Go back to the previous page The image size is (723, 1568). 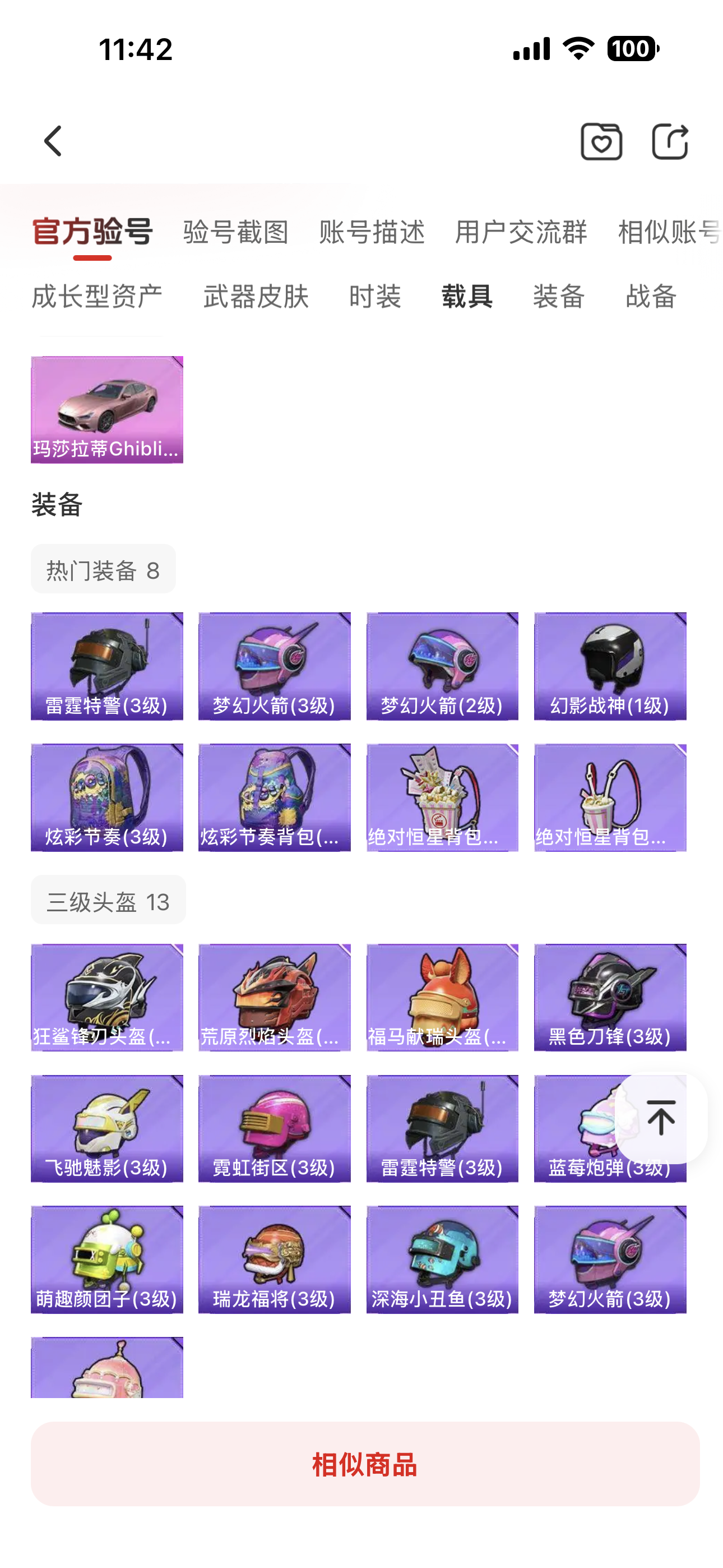pos(54,141)
